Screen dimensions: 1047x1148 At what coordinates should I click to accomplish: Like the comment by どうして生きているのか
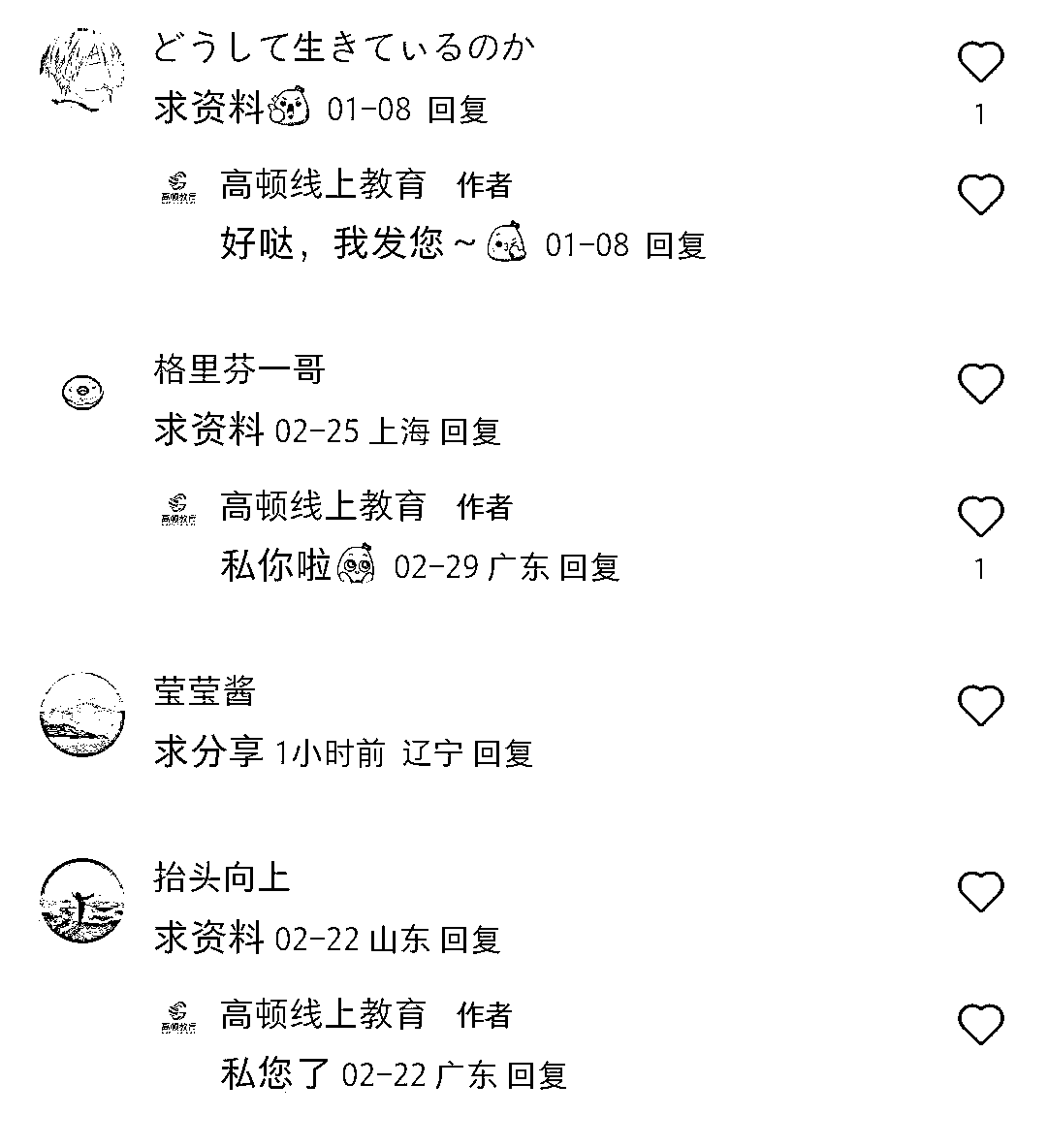(x=980, y=63)
